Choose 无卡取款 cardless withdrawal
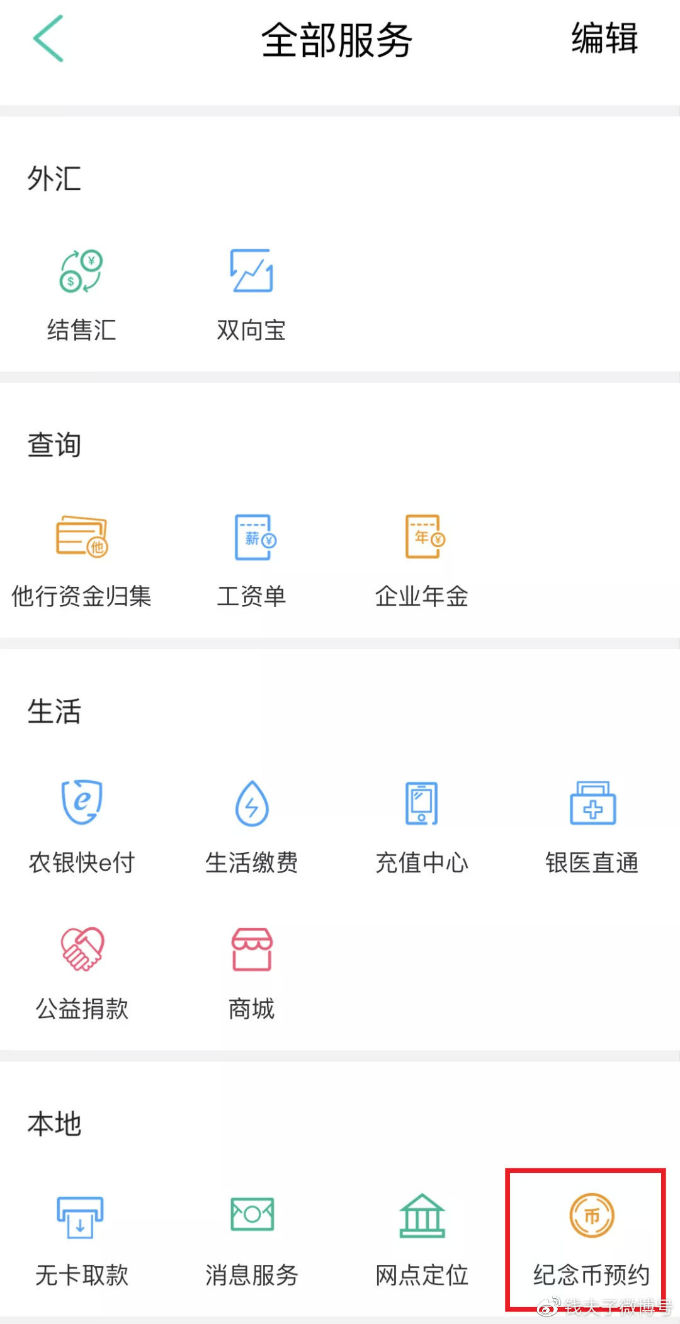This screenshot has height=1324, width=680. point(81,1238)
